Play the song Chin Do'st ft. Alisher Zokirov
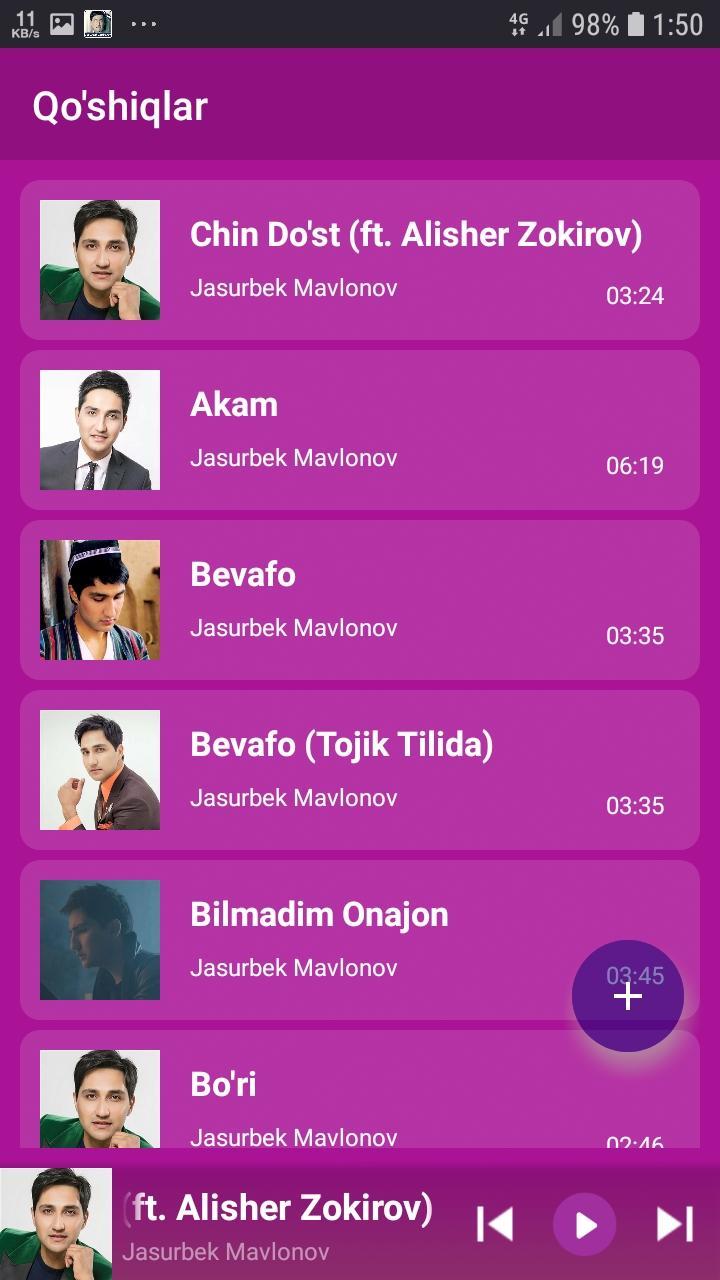This screenshot has width=720, height=1280. click(360, 260)
